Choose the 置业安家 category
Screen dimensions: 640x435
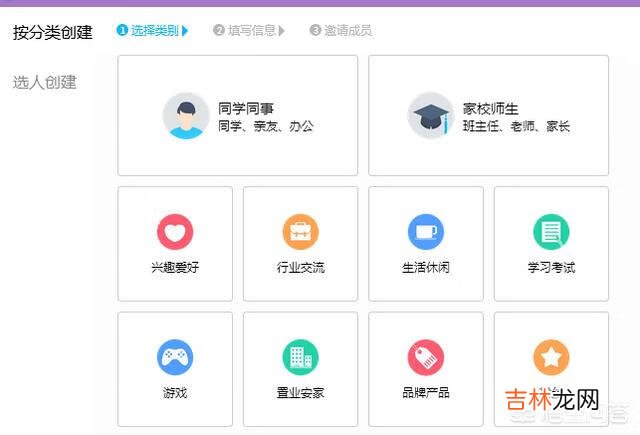coord(300,368)
